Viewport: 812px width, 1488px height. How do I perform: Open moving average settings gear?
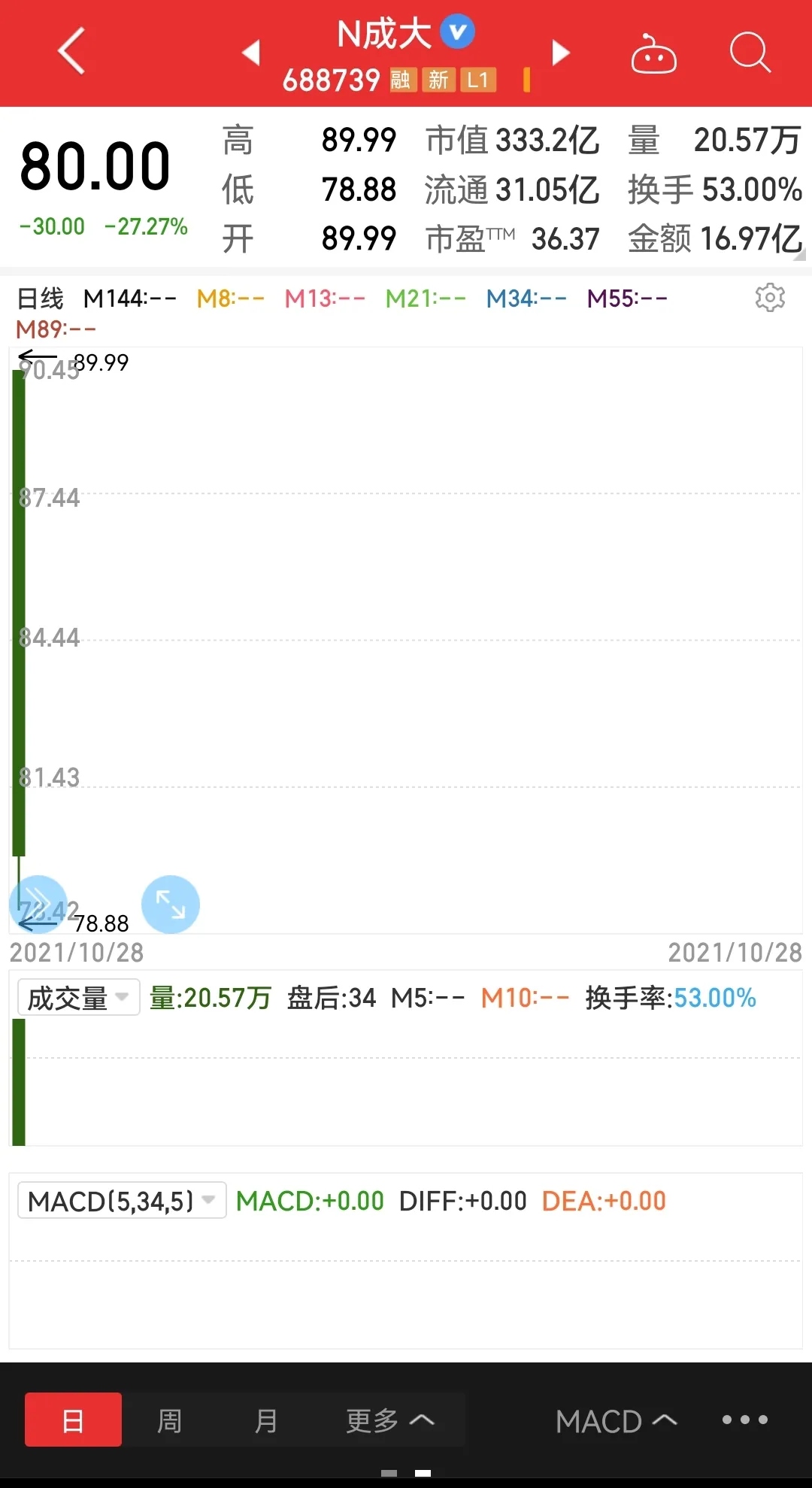(x=770, y=298)
